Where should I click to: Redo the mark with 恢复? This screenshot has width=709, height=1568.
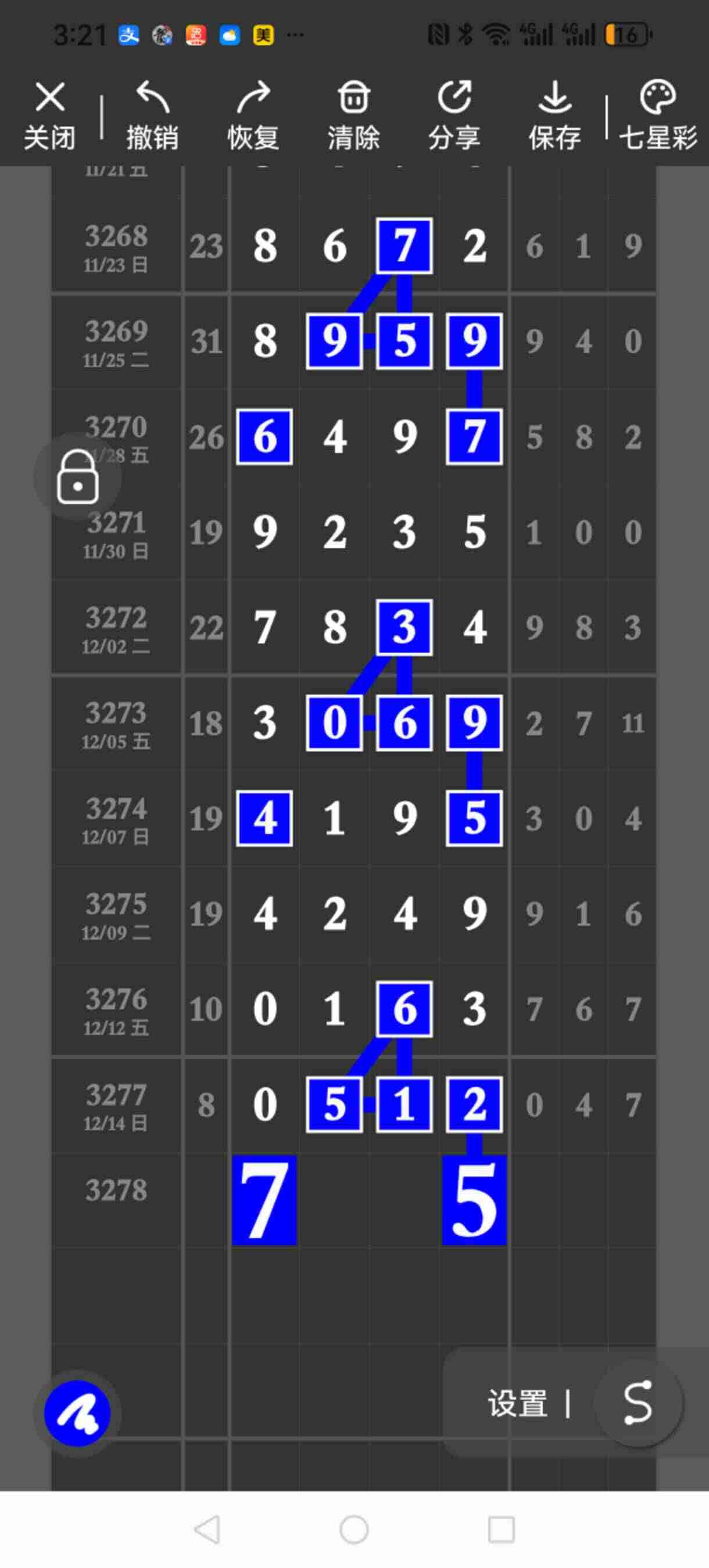[253, 116]
